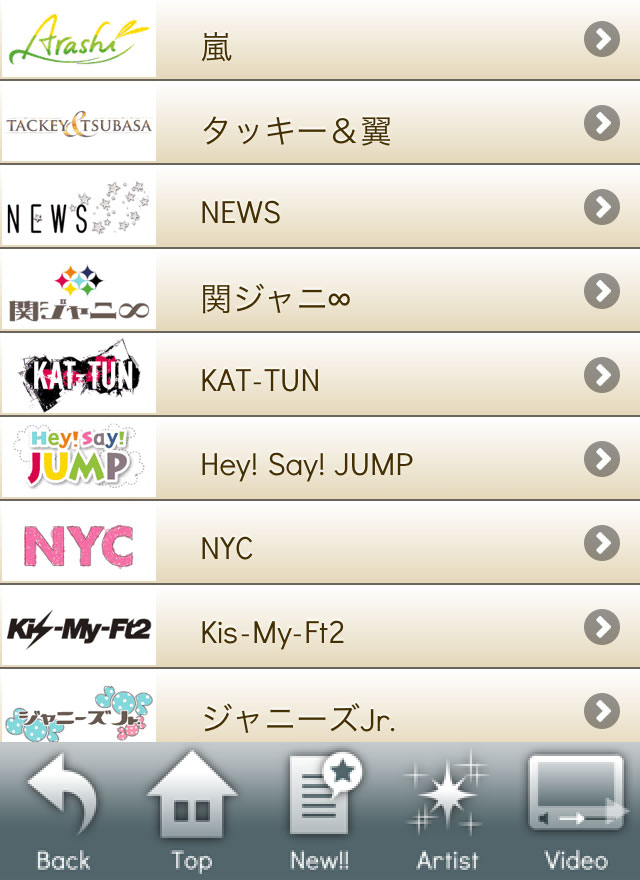Open the NEWS artist page
Viewport: 640px width, 880px height.
[320, 209]
